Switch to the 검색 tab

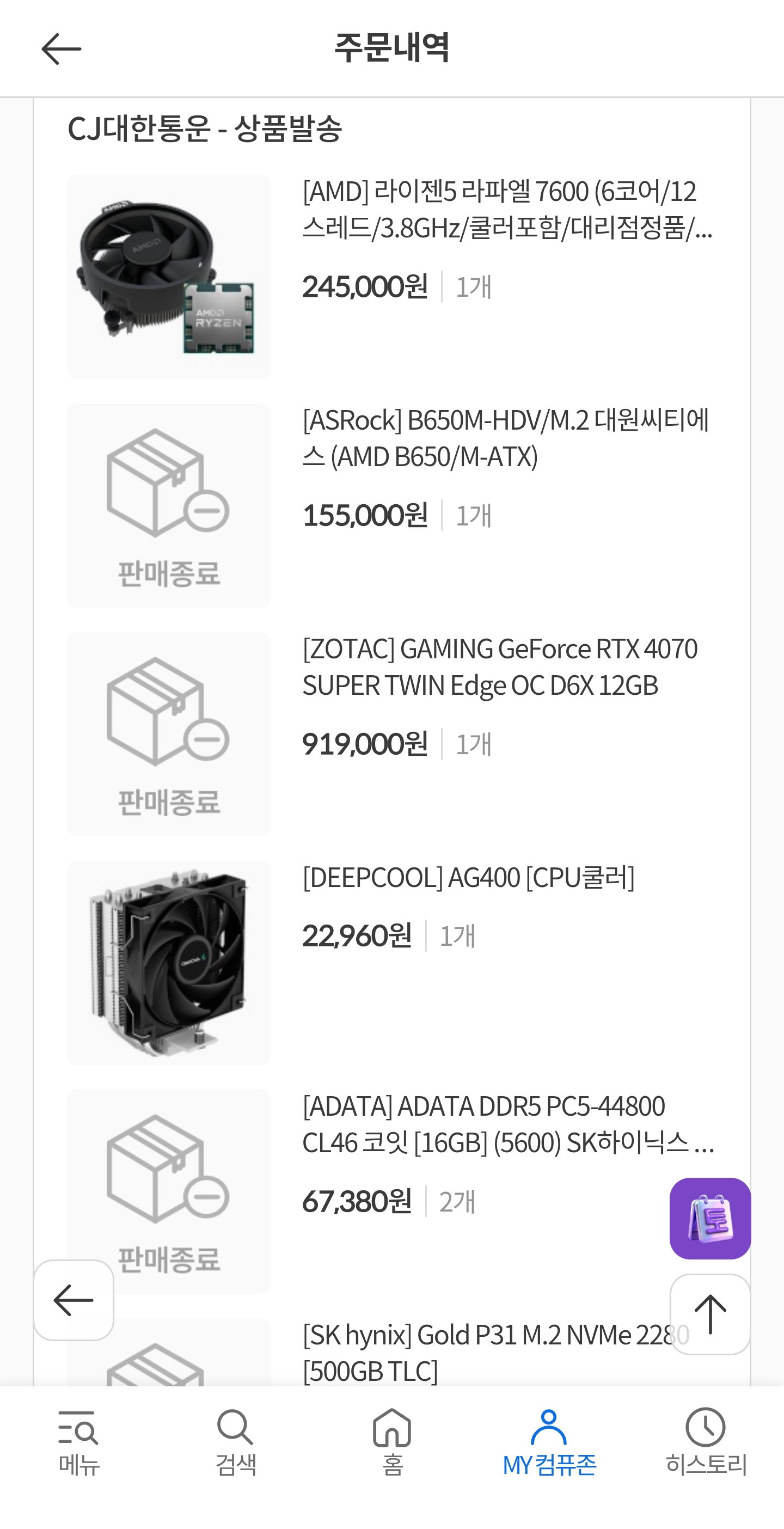[x=236, y=1442]
